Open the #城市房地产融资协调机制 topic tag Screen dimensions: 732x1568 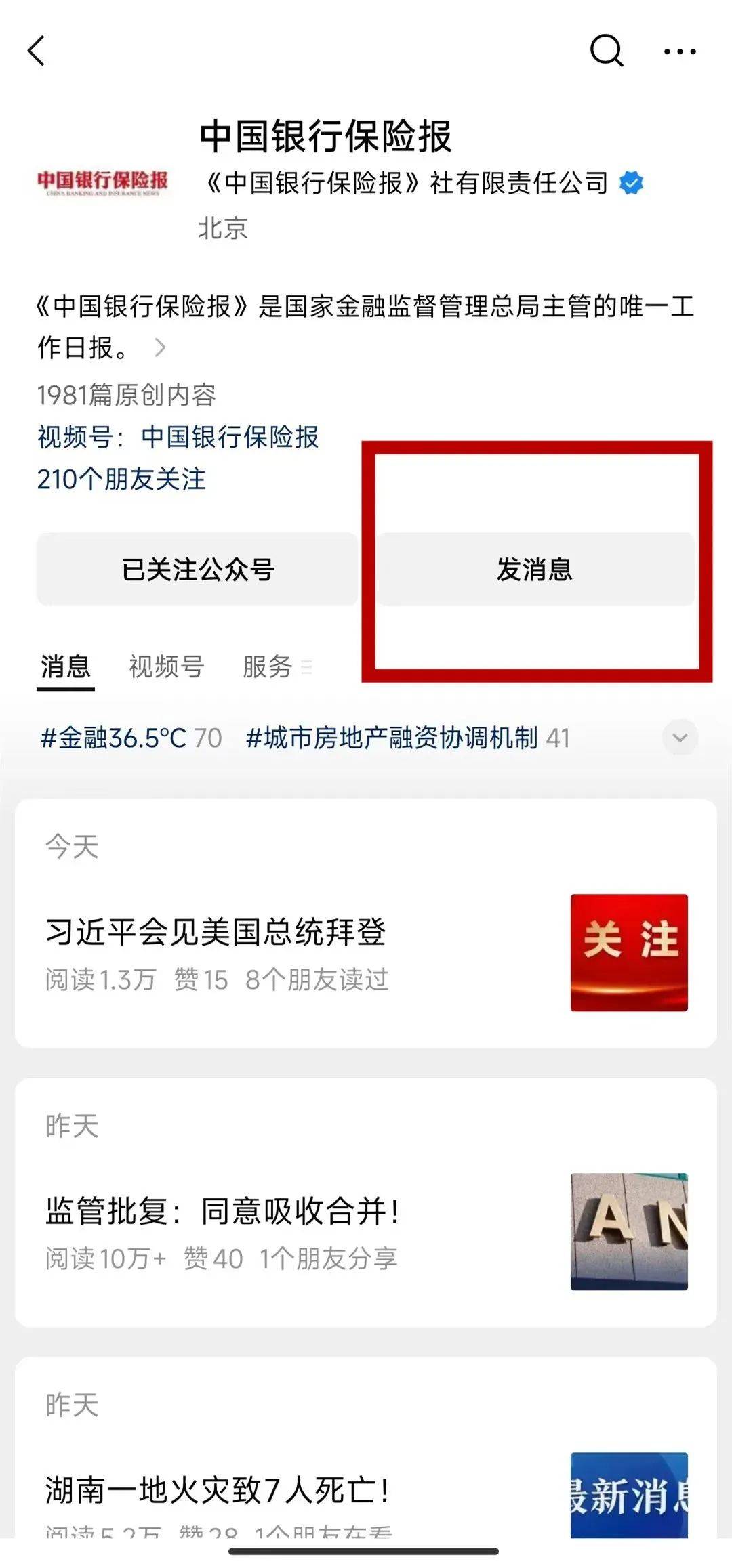click(407, 738)
